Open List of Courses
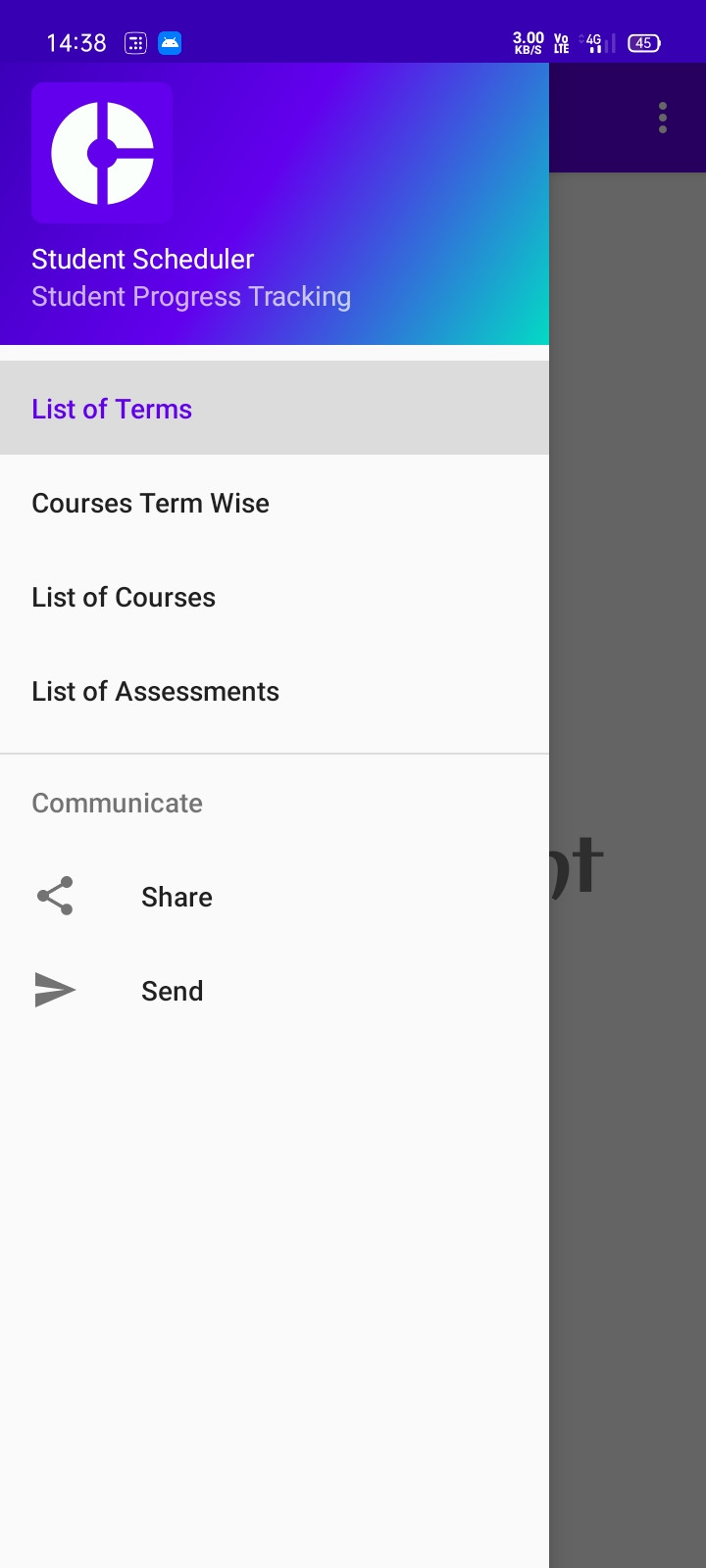This screenshot has height=1568, width=706. (275, 596)
